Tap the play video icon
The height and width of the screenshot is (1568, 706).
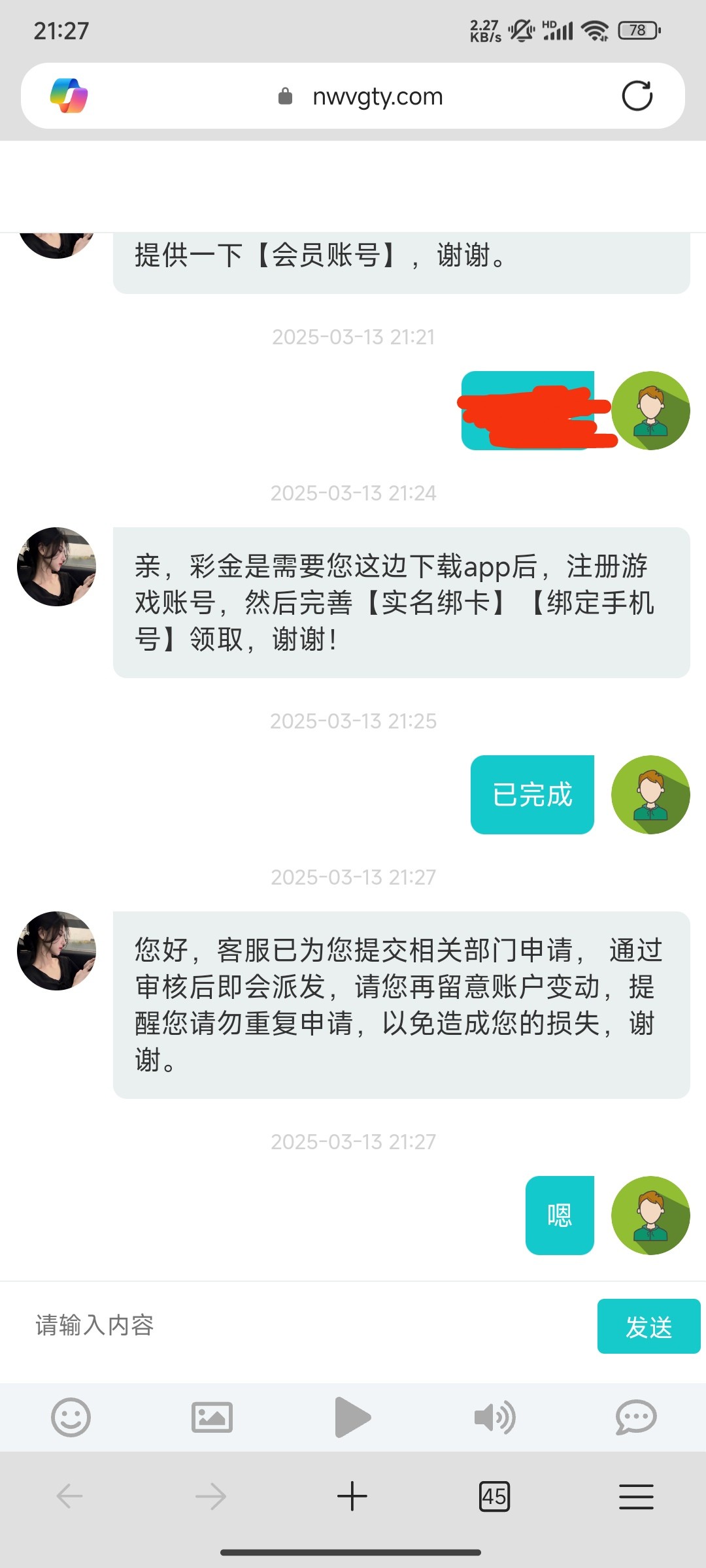coord(352,1417)
